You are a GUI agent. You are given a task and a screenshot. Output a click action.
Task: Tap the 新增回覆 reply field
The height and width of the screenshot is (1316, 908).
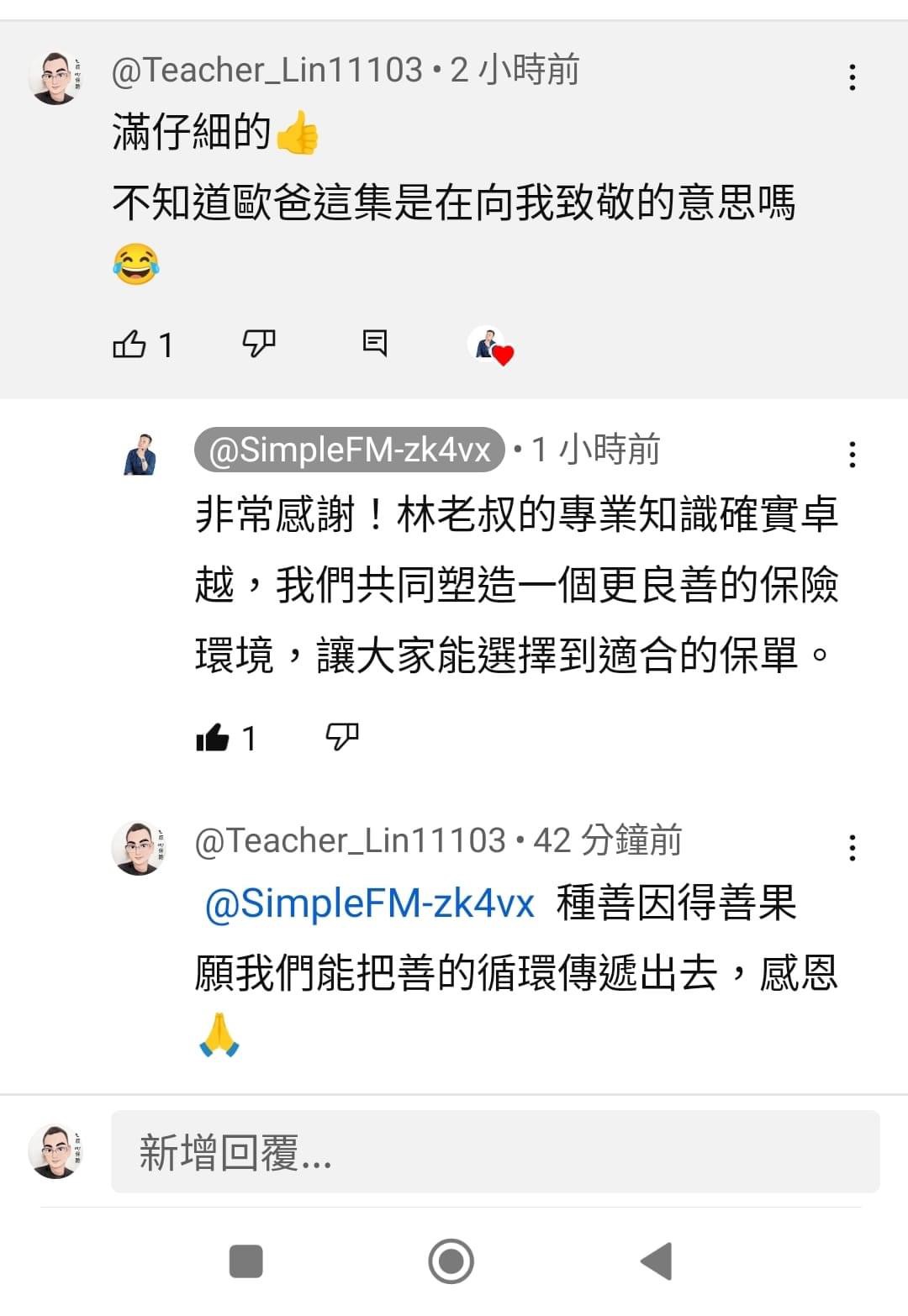494,1151
